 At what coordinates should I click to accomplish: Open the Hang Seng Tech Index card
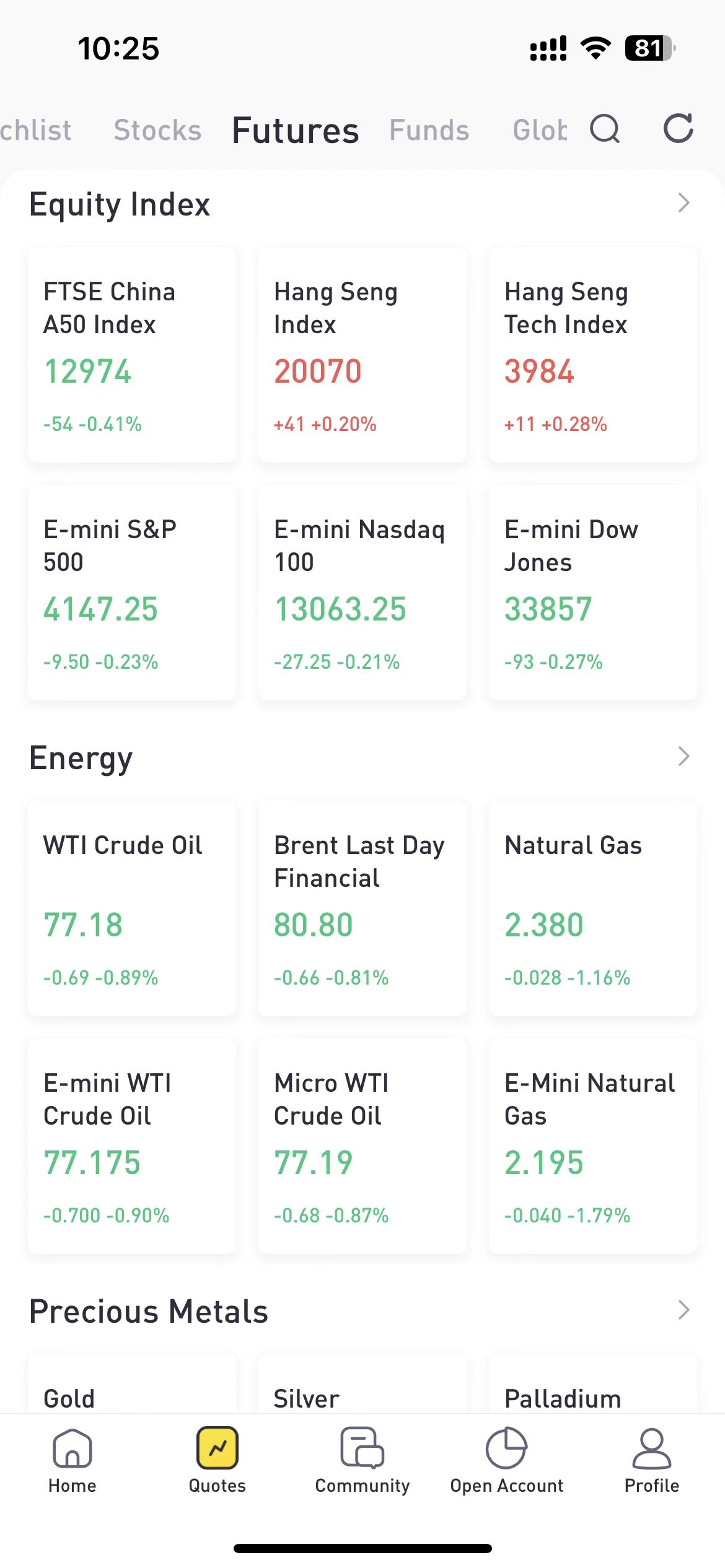tap(592, 355)
